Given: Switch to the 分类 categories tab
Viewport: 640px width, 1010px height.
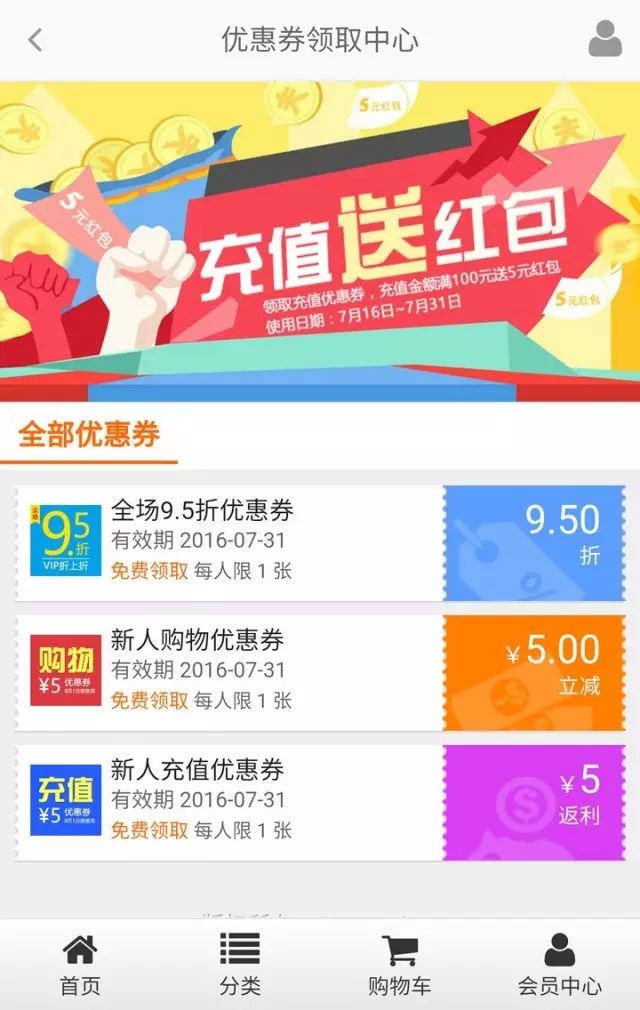Looking at the screenshot, I should (x=240, y=965).
